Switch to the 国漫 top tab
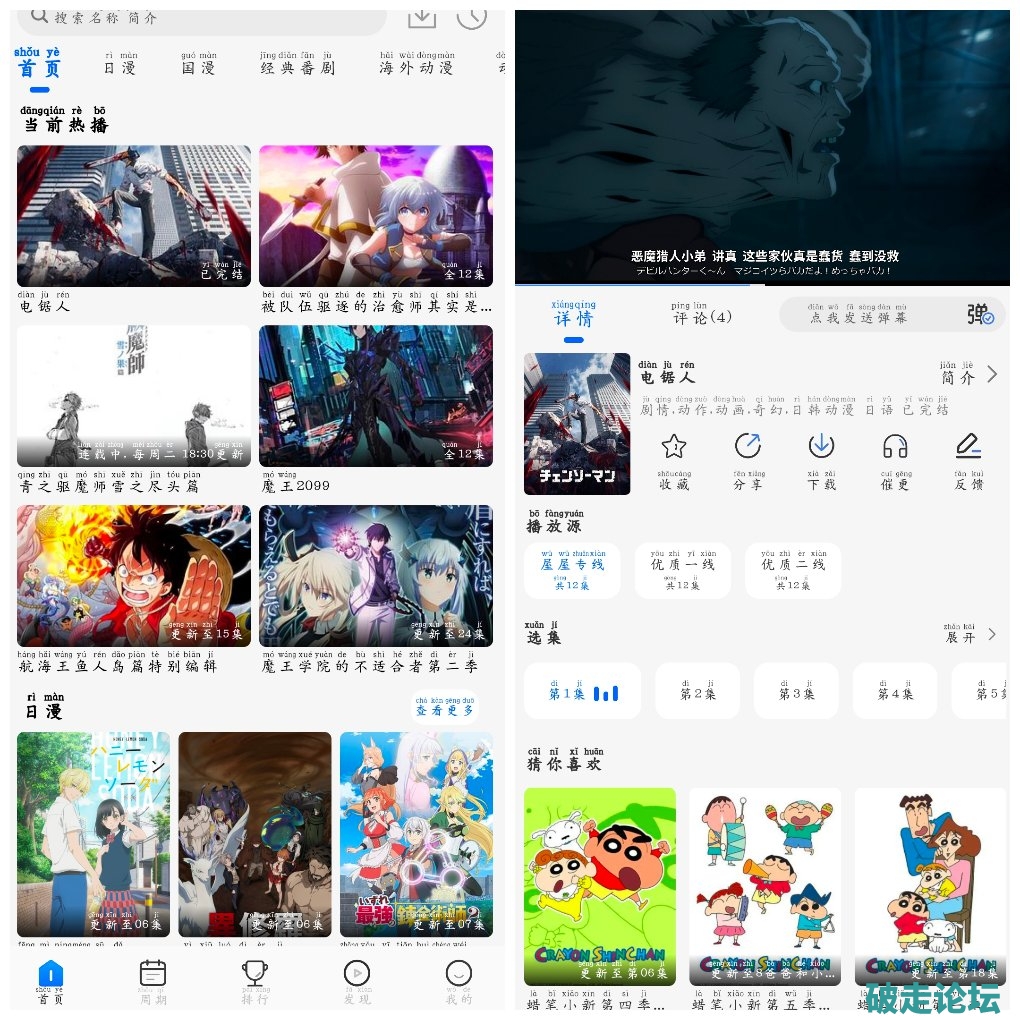This screenshot has height=1020, width=1020. coord(198,67)
